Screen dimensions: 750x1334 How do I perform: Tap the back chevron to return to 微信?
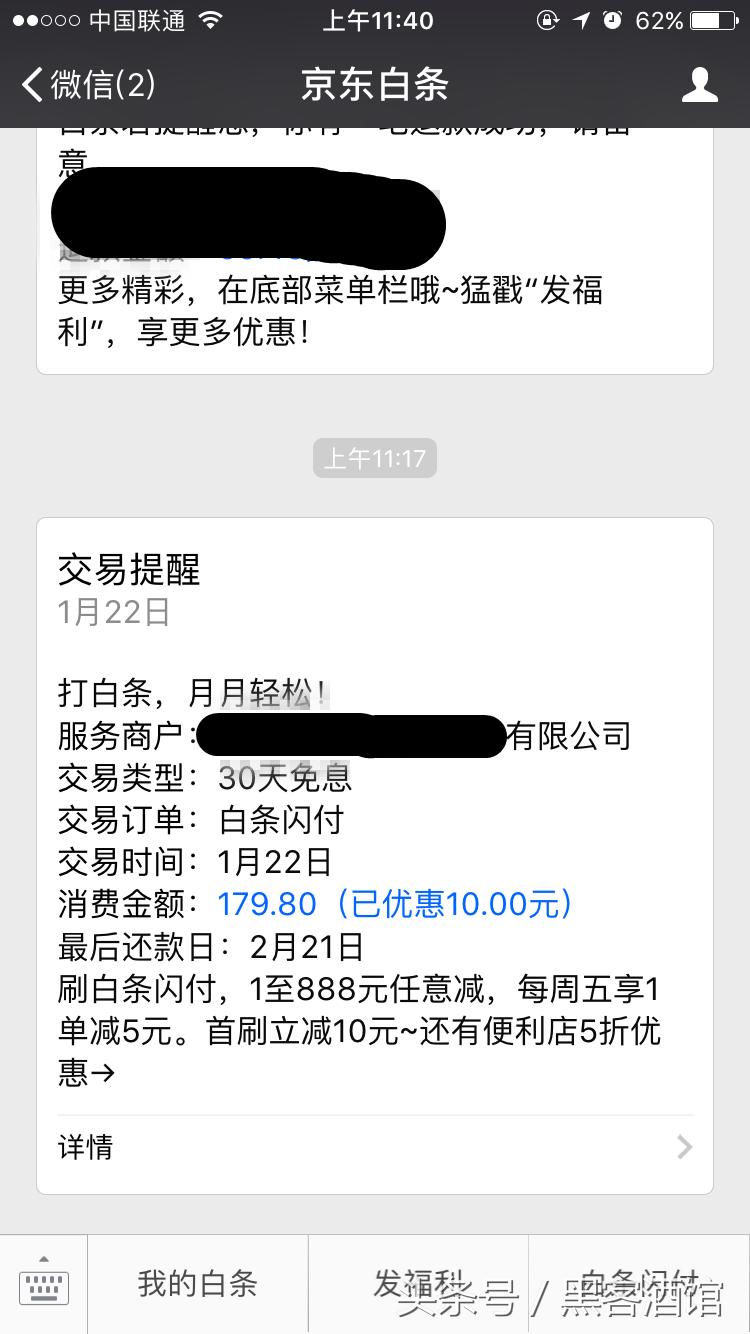point(29,86)
